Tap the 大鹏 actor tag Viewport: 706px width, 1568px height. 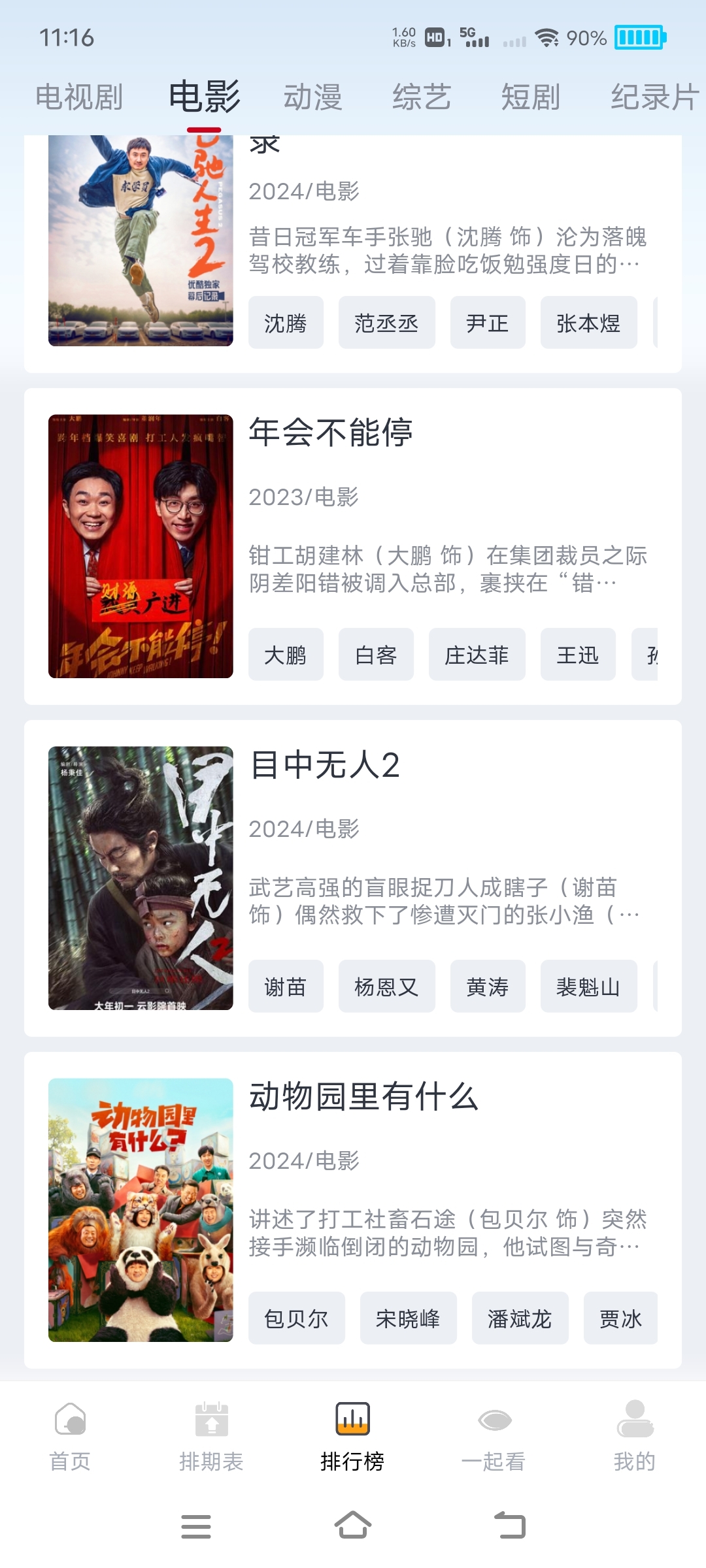[x=286, y=655]
